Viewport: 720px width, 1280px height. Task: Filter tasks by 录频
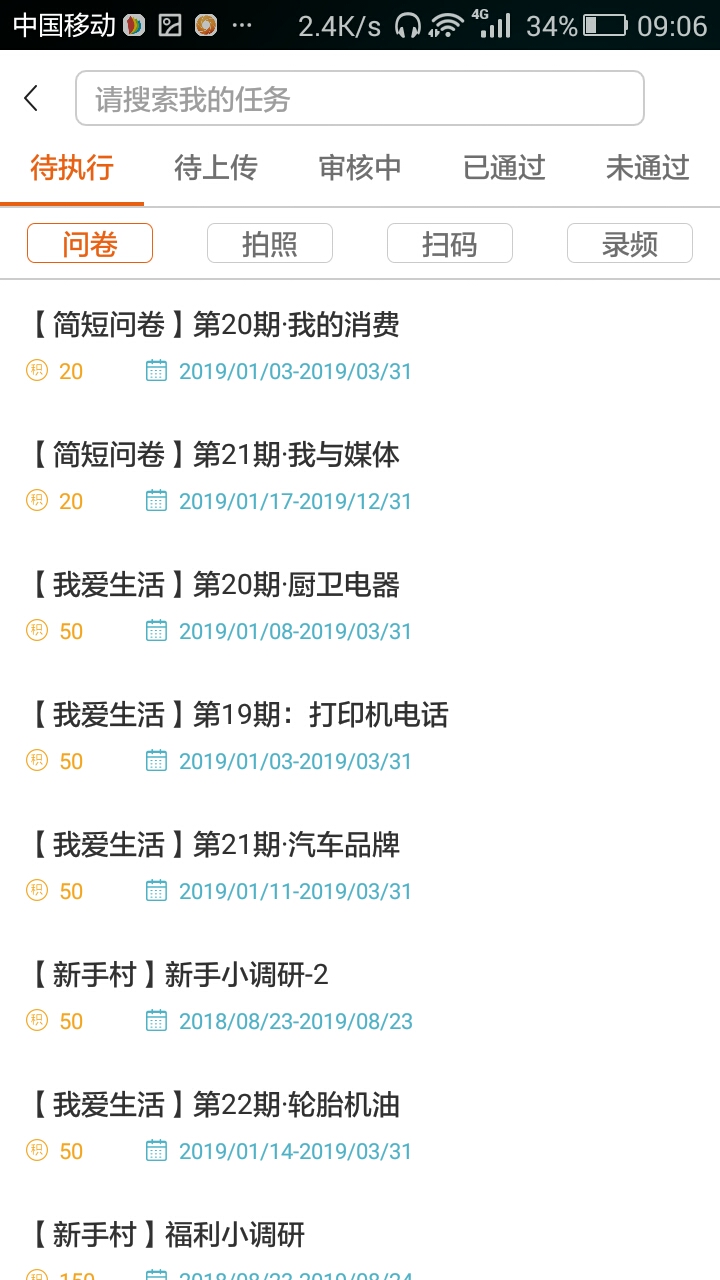pyautogui.click(x=630, y=243)
